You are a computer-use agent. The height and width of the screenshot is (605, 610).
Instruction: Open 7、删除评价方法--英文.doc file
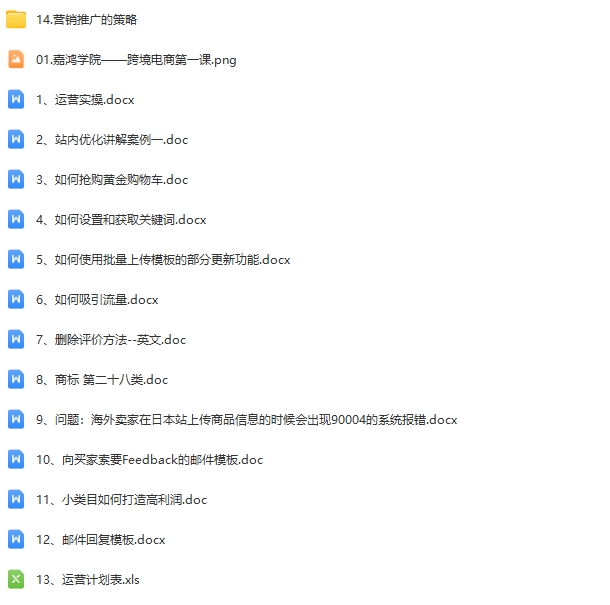(111, 340)
